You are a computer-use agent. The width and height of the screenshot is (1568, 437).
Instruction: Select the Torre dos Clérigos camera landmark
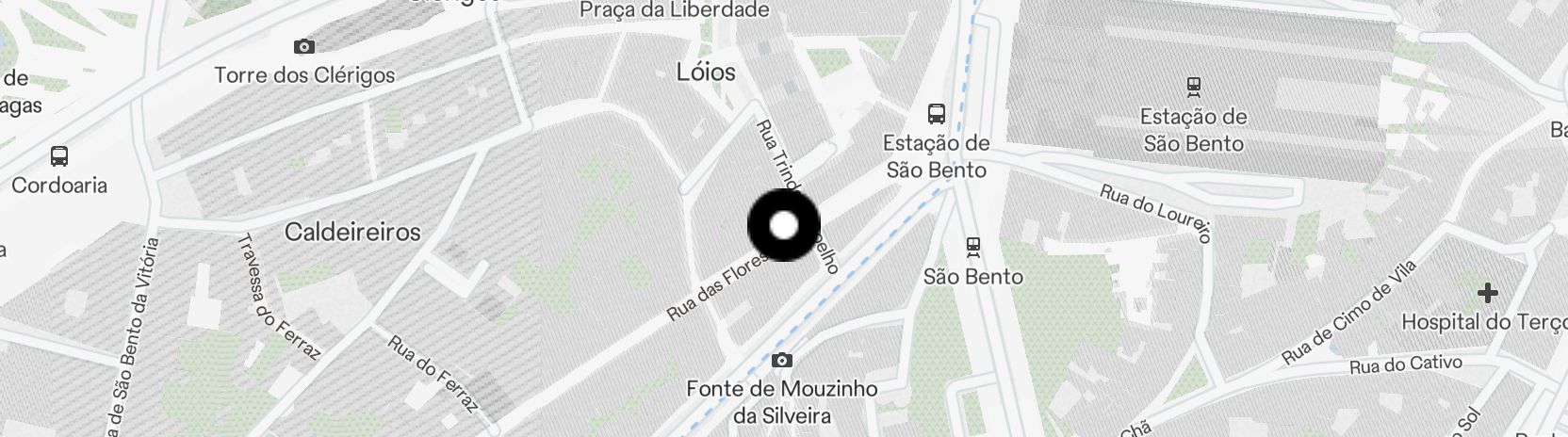(x=304, y=47)
